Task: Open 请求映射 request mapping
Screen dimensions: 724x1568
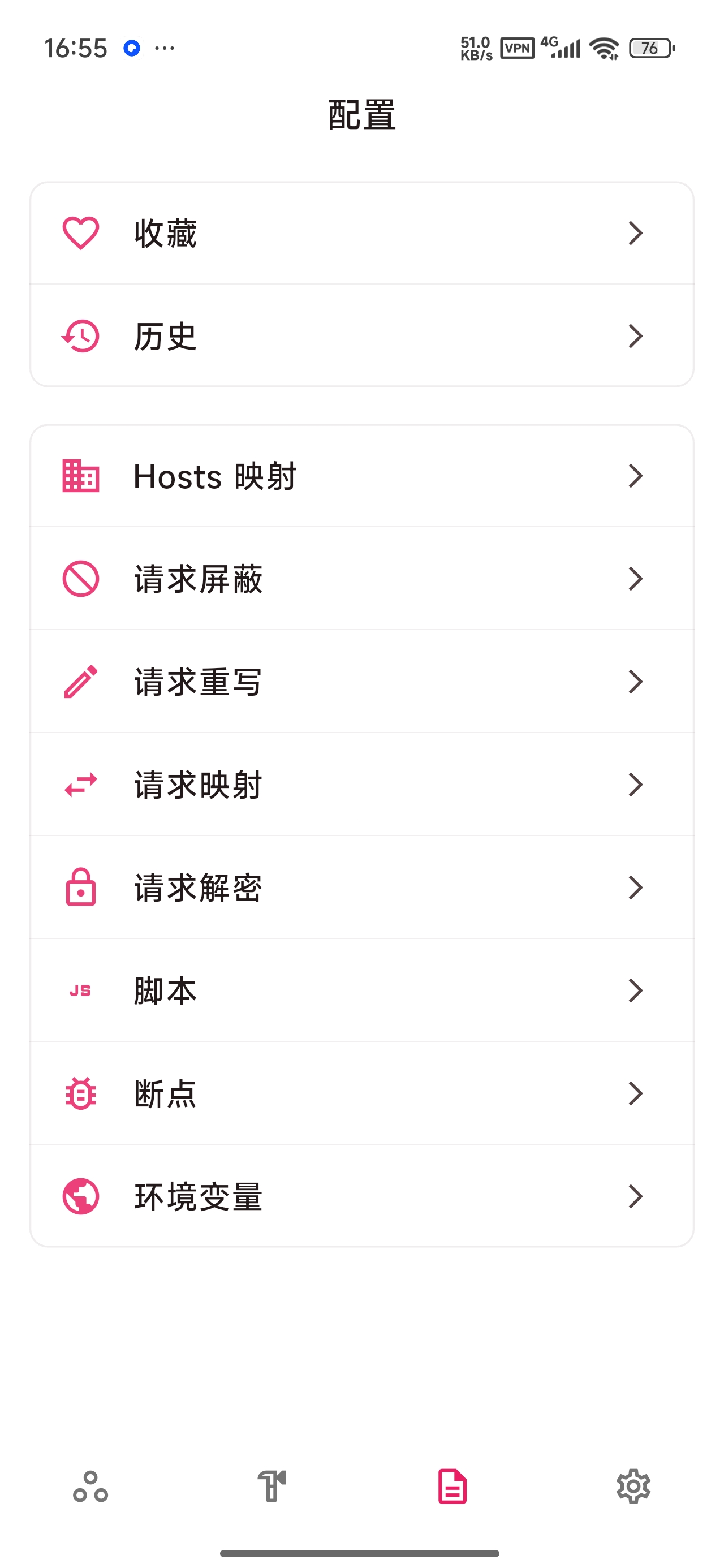Action: 361,784
